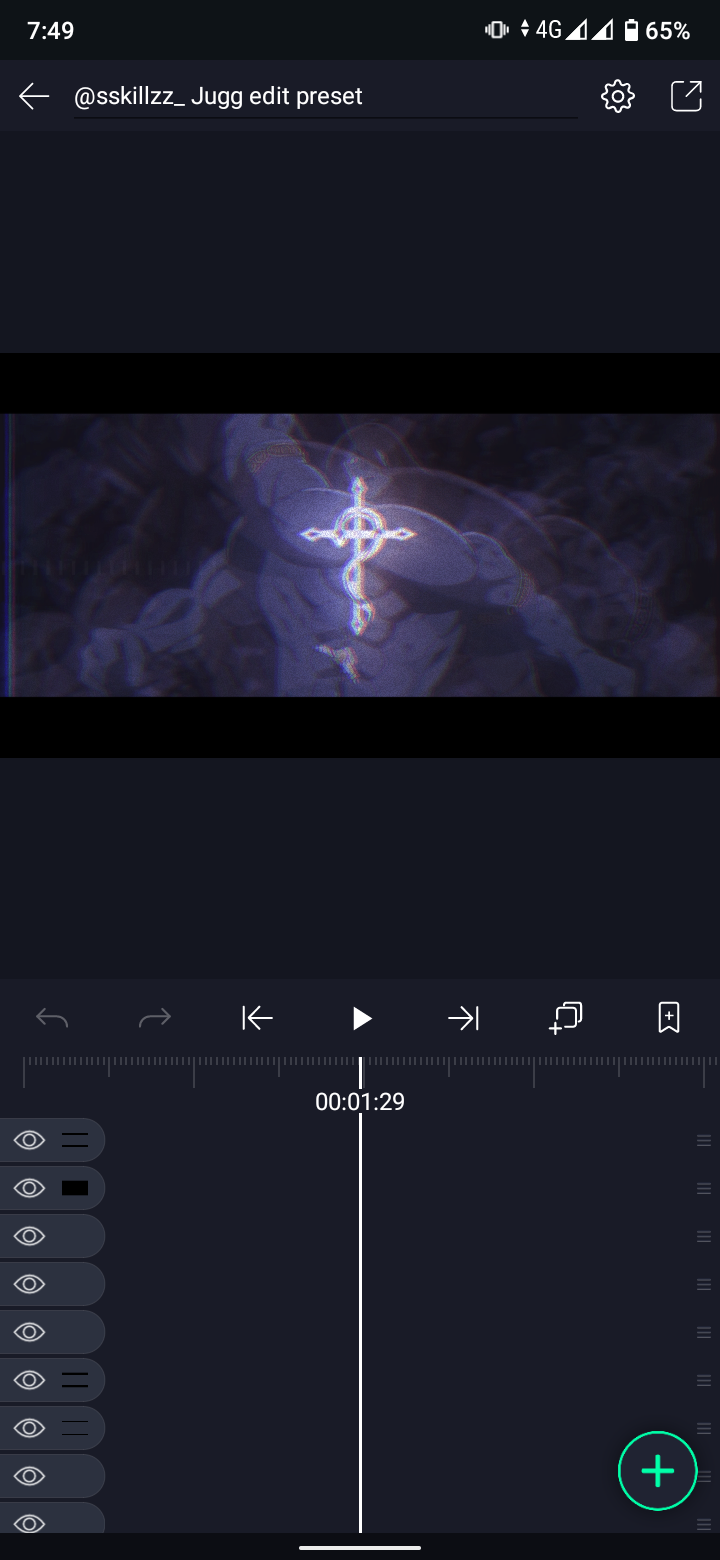Hide the layer with black rectangle icon
The width and height of the screenshot is (720, 1560).
click(30, 1188)
